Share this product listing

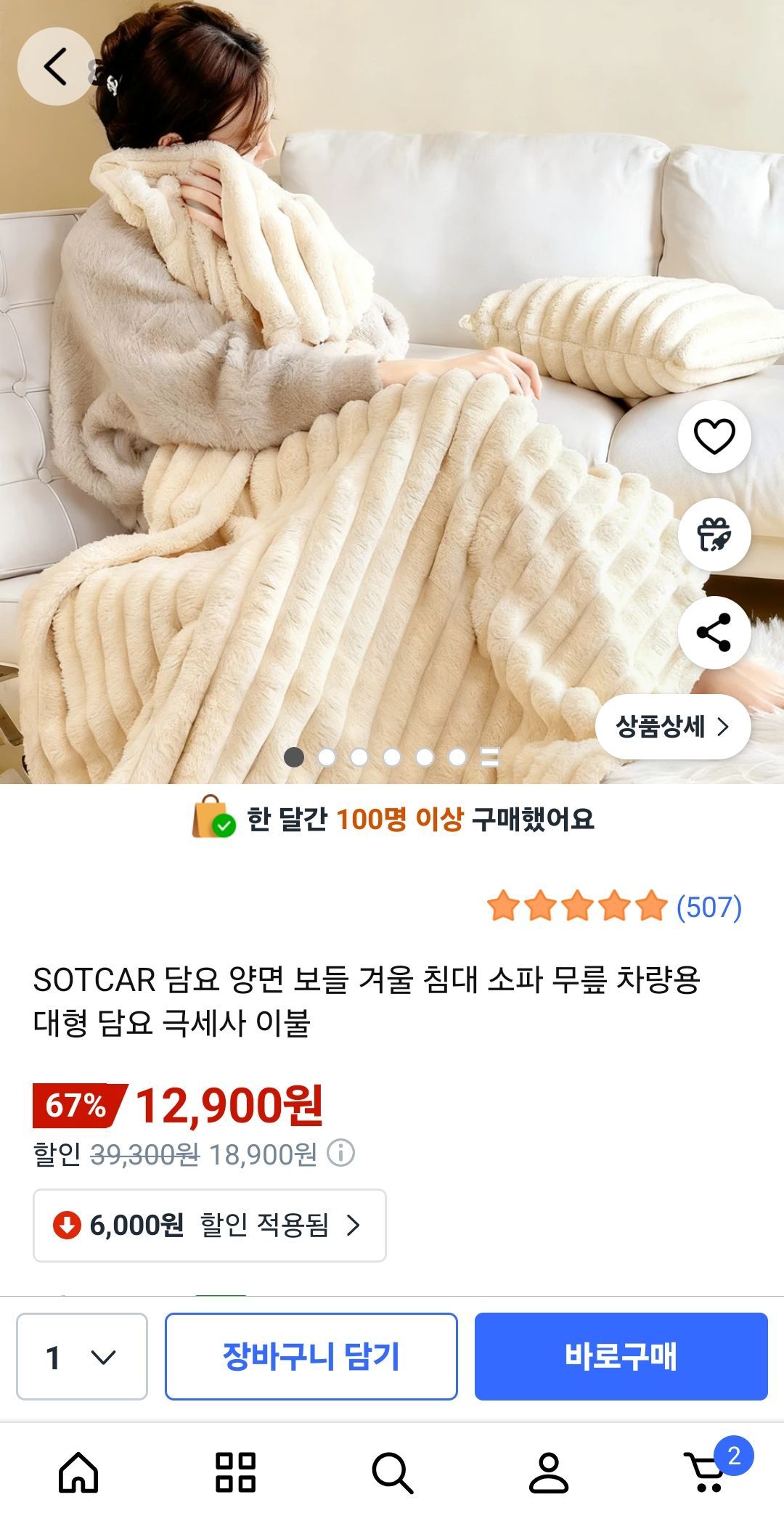click(x=714, y=632)
